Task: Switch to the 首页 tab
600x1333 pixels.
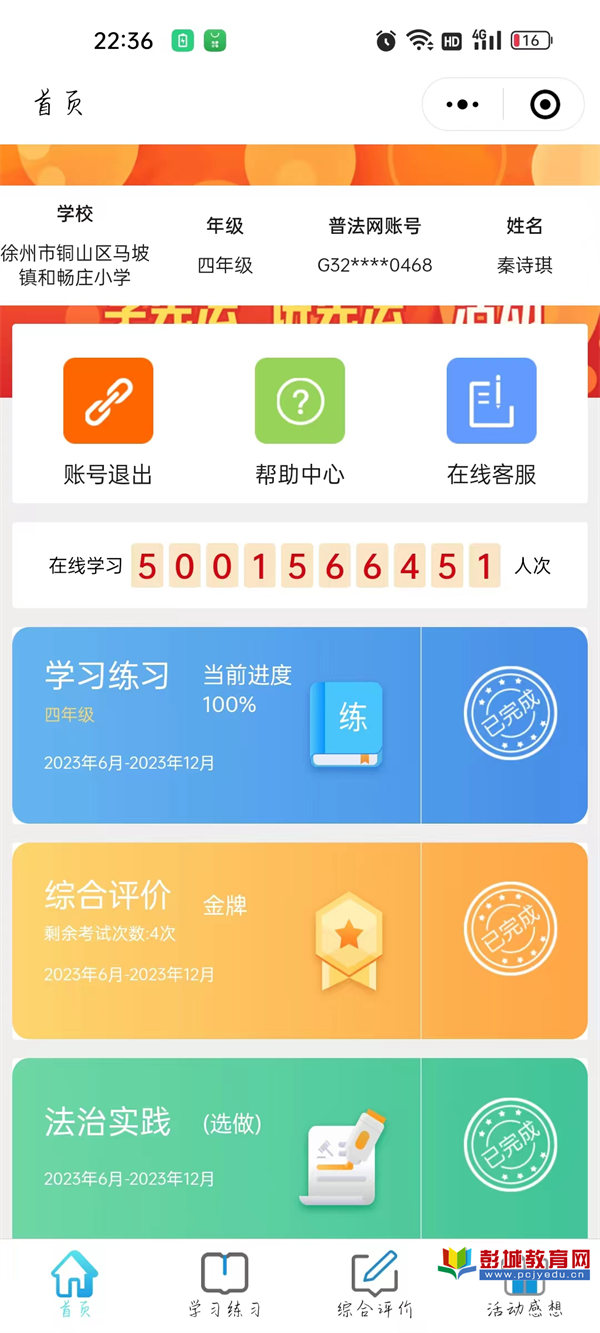Action: (x=74, y=1284)
